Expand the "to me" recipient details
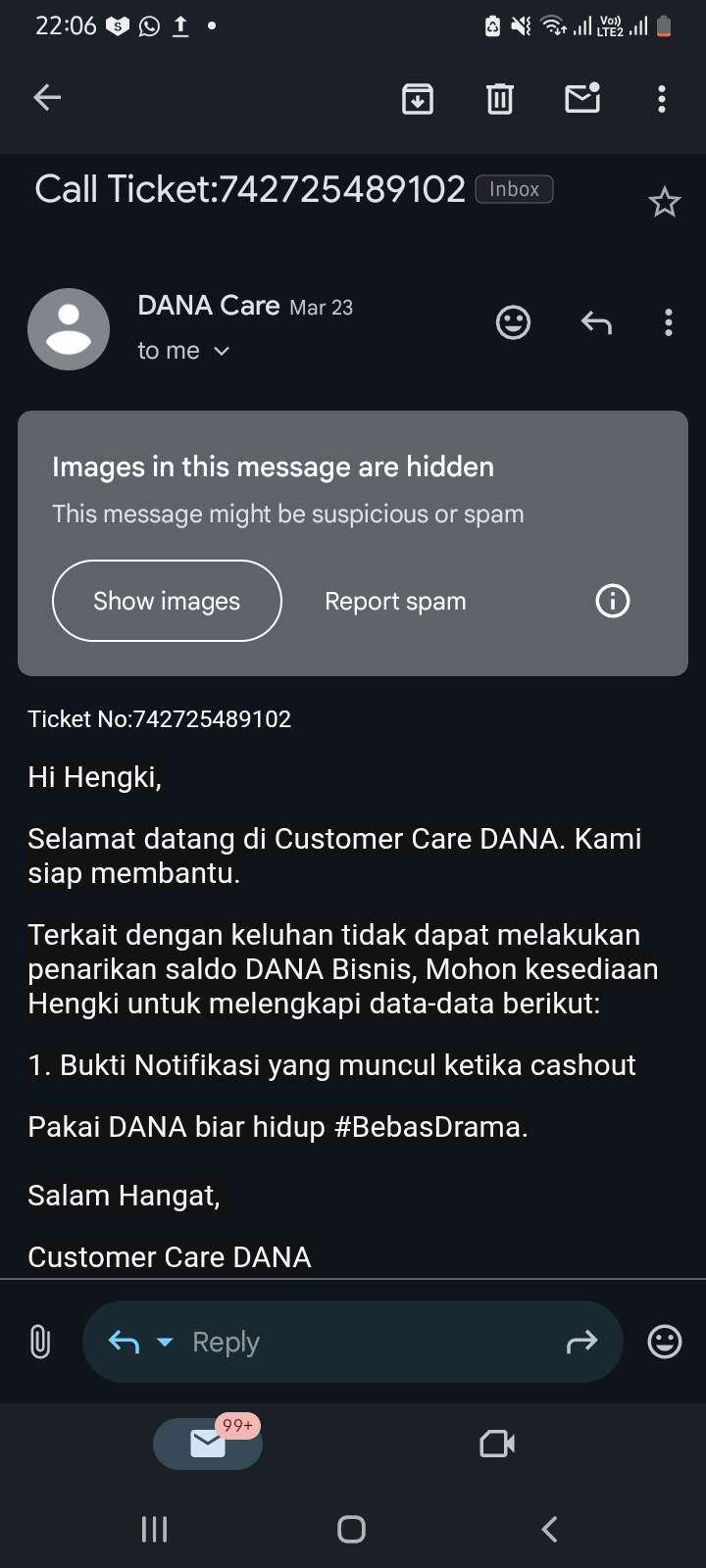This screenshot has width=706, height=1568. click(x=183, y=351)
